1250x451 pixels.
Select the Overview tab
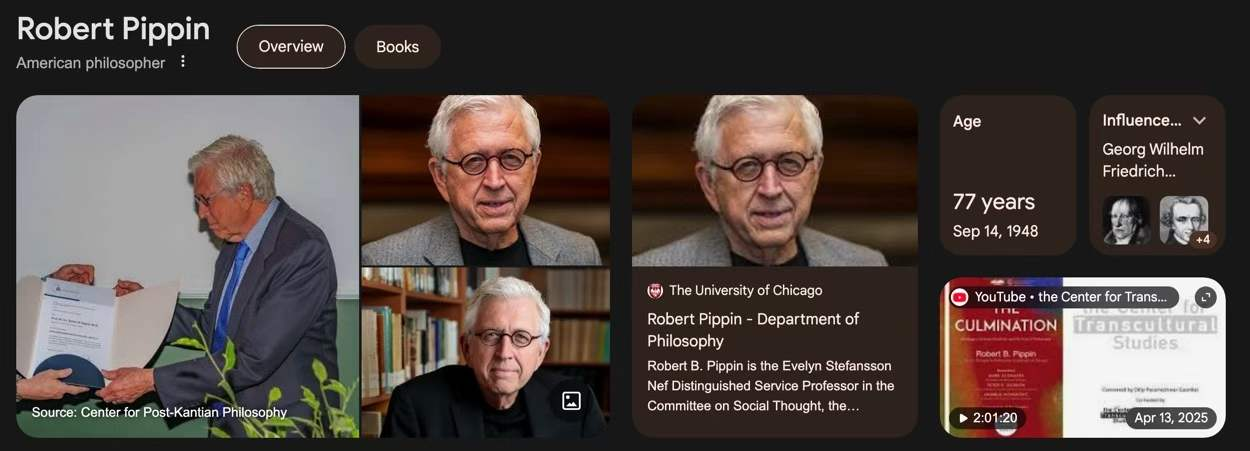pos(290,47)
